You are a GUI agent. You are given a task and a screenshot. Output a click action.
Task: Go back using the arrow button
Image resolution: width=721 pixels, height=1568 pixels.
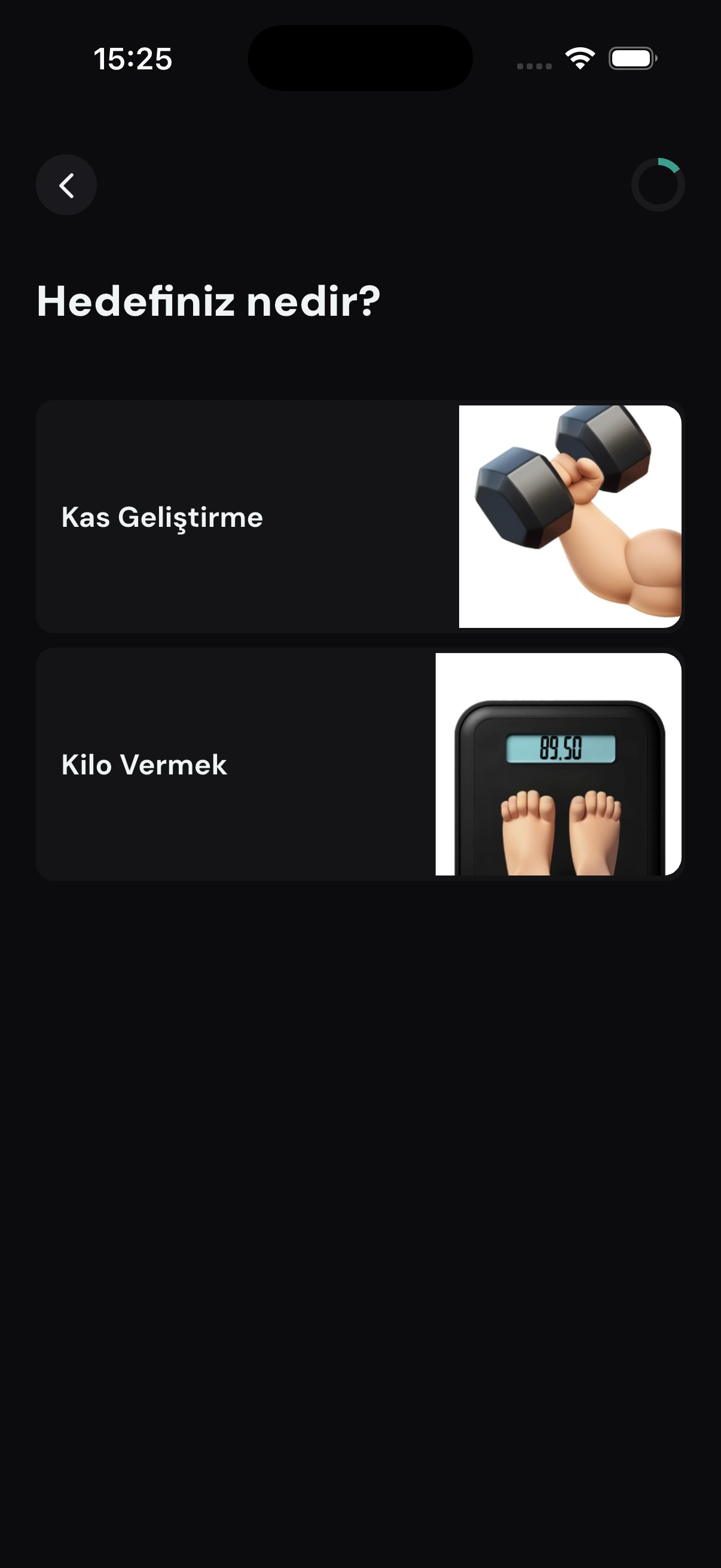click(x=66, y=185)
